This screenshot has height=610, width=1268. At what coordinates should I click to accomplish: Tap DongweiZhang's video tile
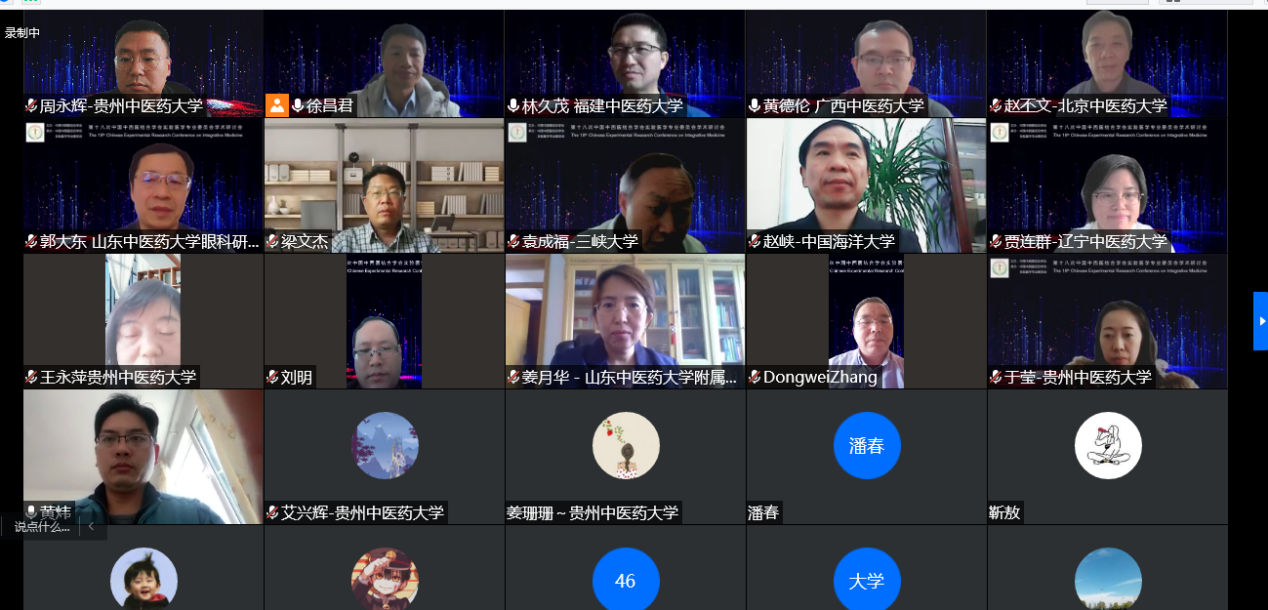coord(866,320)
